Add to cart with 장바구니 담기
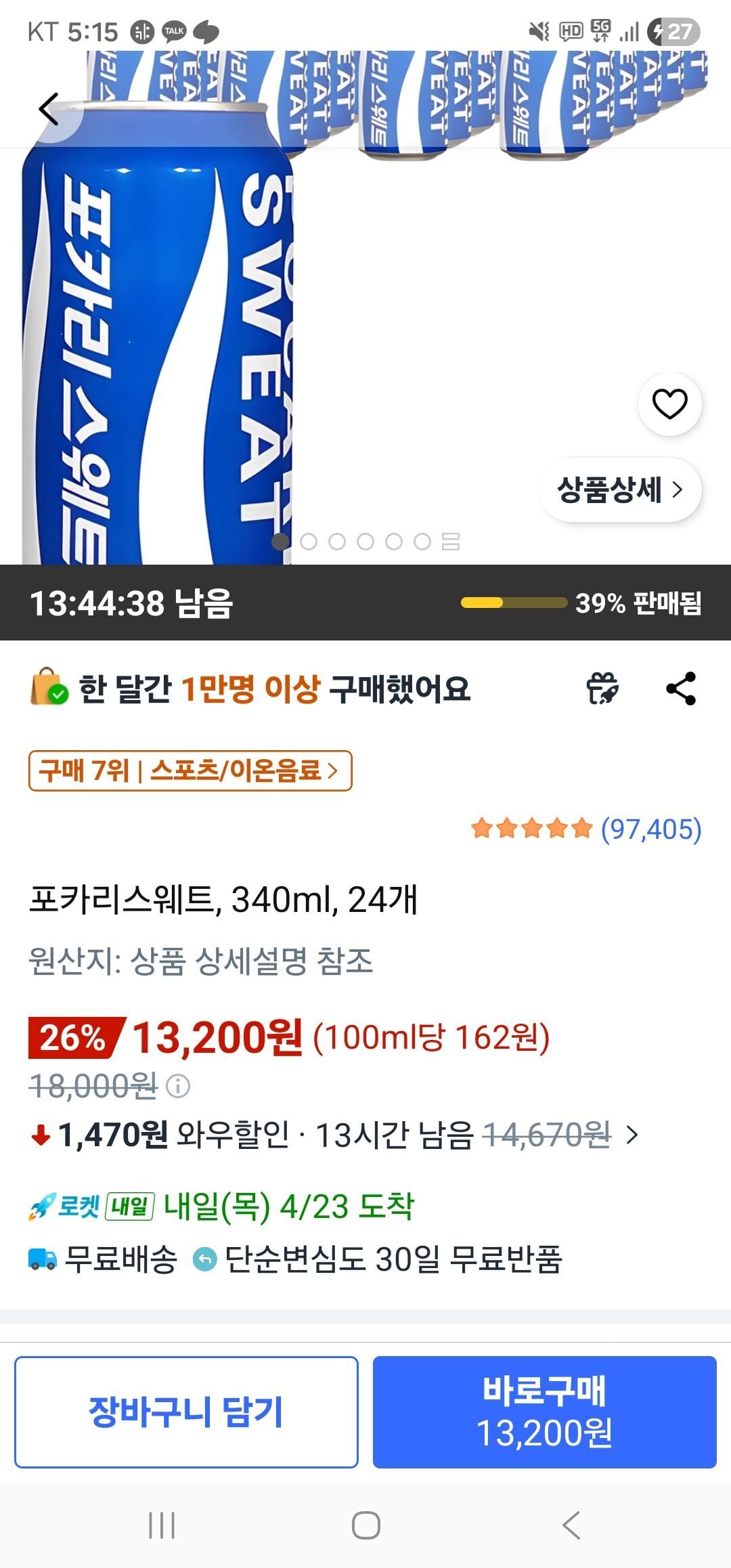Viewport: 731px width, 1568px height. [x=186, y=1412]
